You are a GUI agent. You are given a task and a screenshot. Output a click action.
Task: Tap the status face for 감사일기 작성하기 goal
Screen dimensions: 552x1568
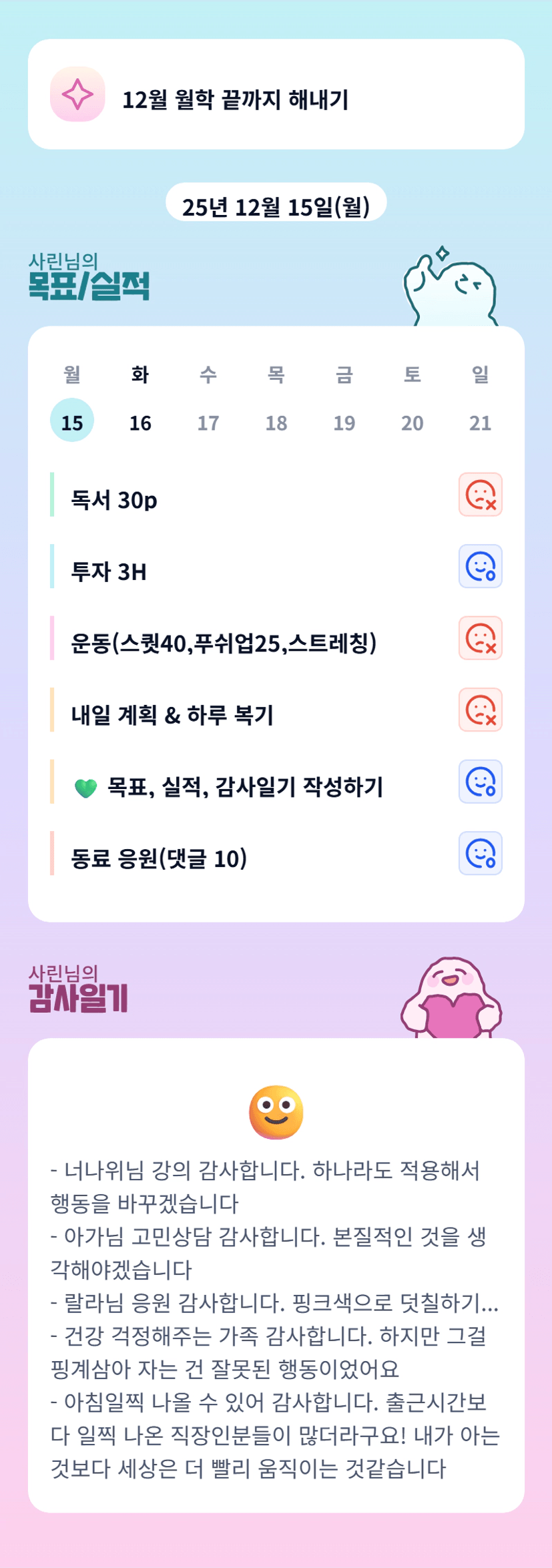481,782
